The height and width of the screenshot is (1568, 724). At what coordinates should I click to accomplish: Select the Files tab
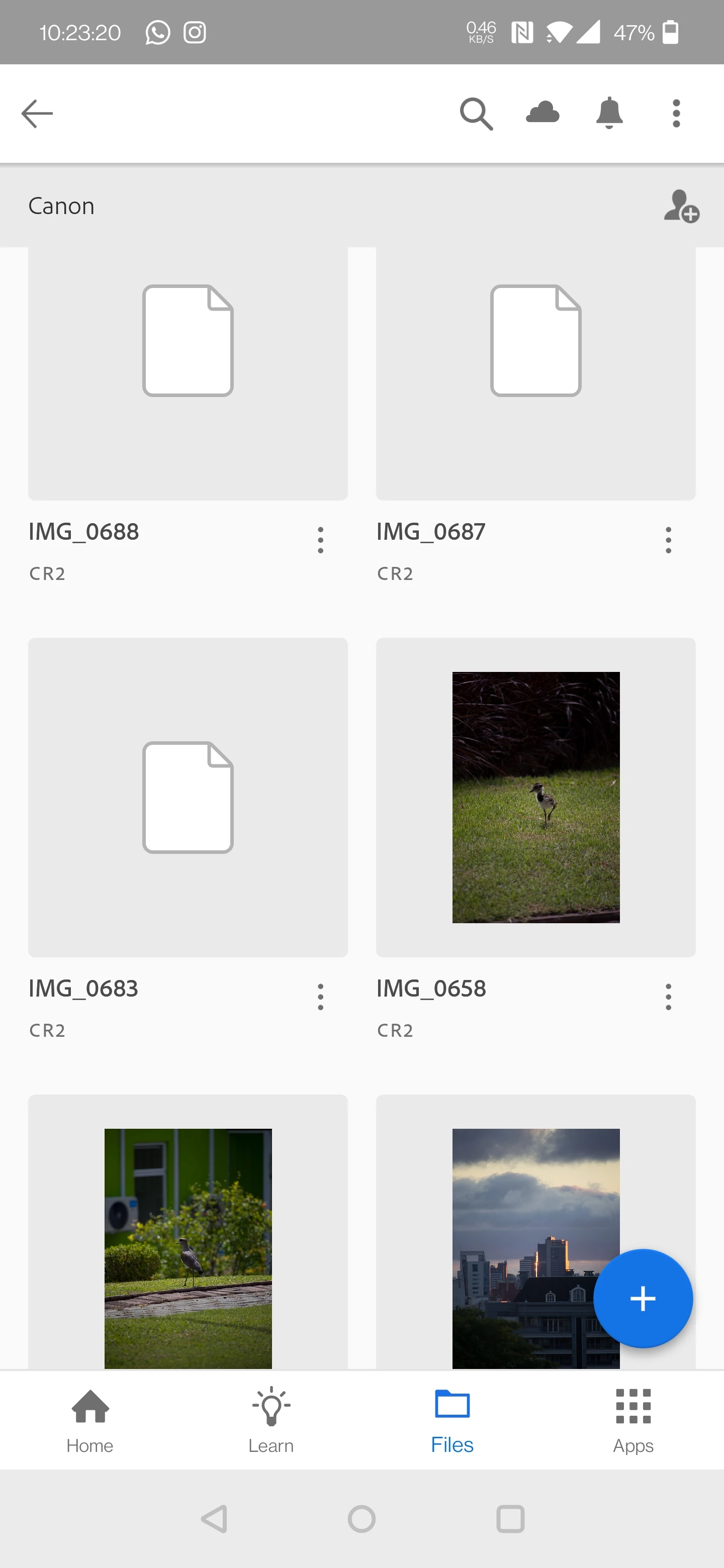click(x=452, y=1421)
